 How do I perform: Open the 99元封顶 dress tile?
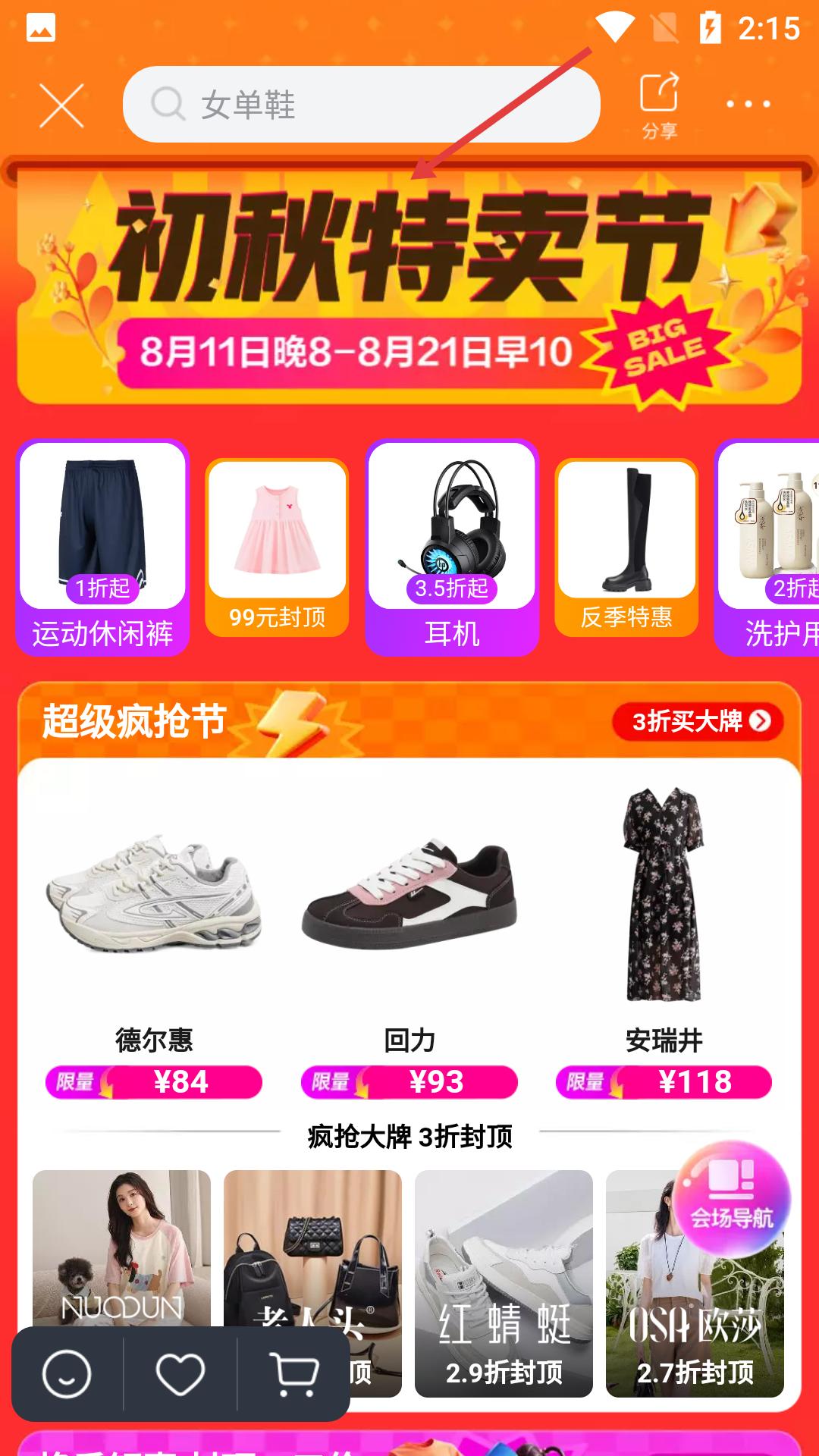point(277,548)
